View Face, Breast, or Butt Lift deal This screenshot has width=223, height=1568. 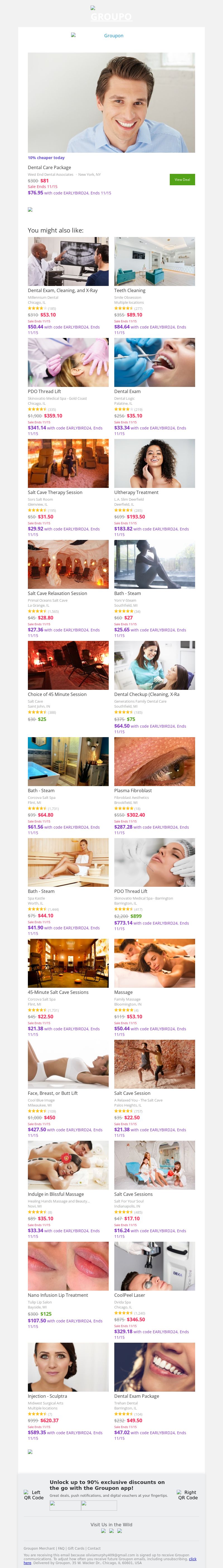pos(68,1064)
